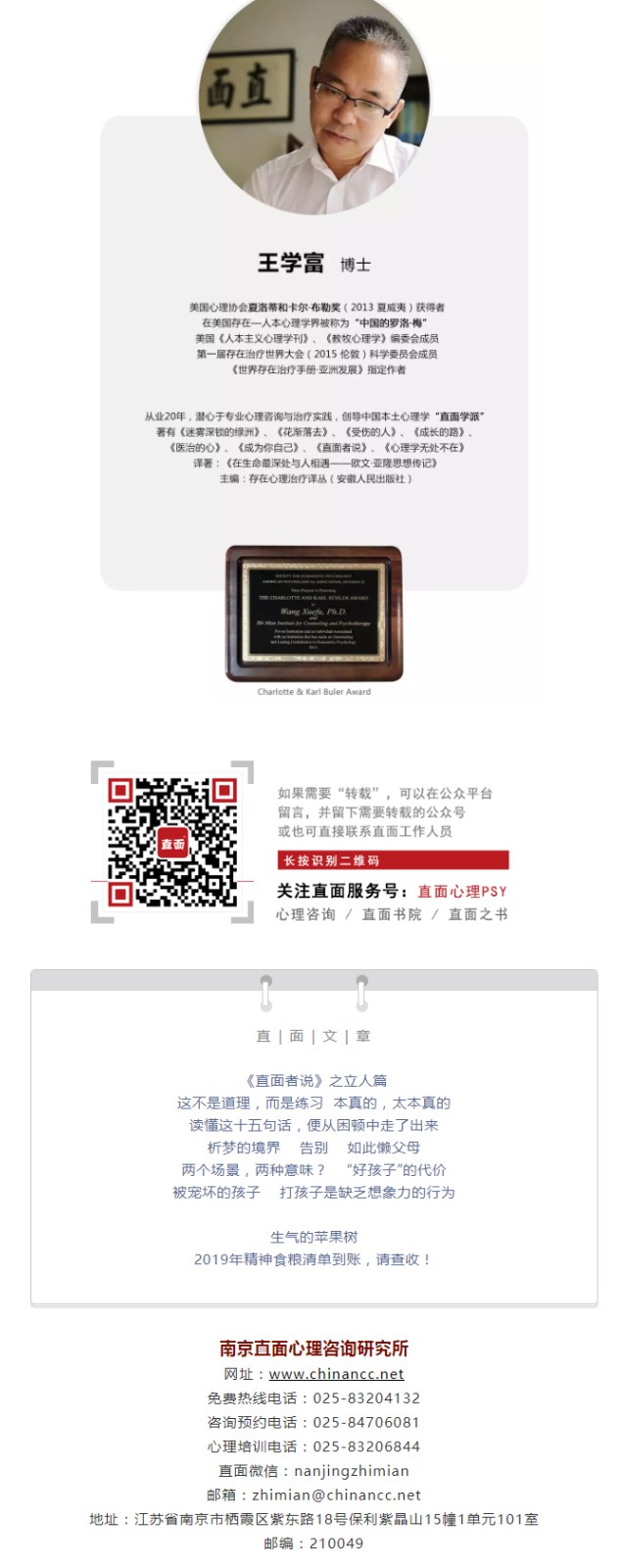Open the article 《直面者说》之立人篇

point(313,1080)
